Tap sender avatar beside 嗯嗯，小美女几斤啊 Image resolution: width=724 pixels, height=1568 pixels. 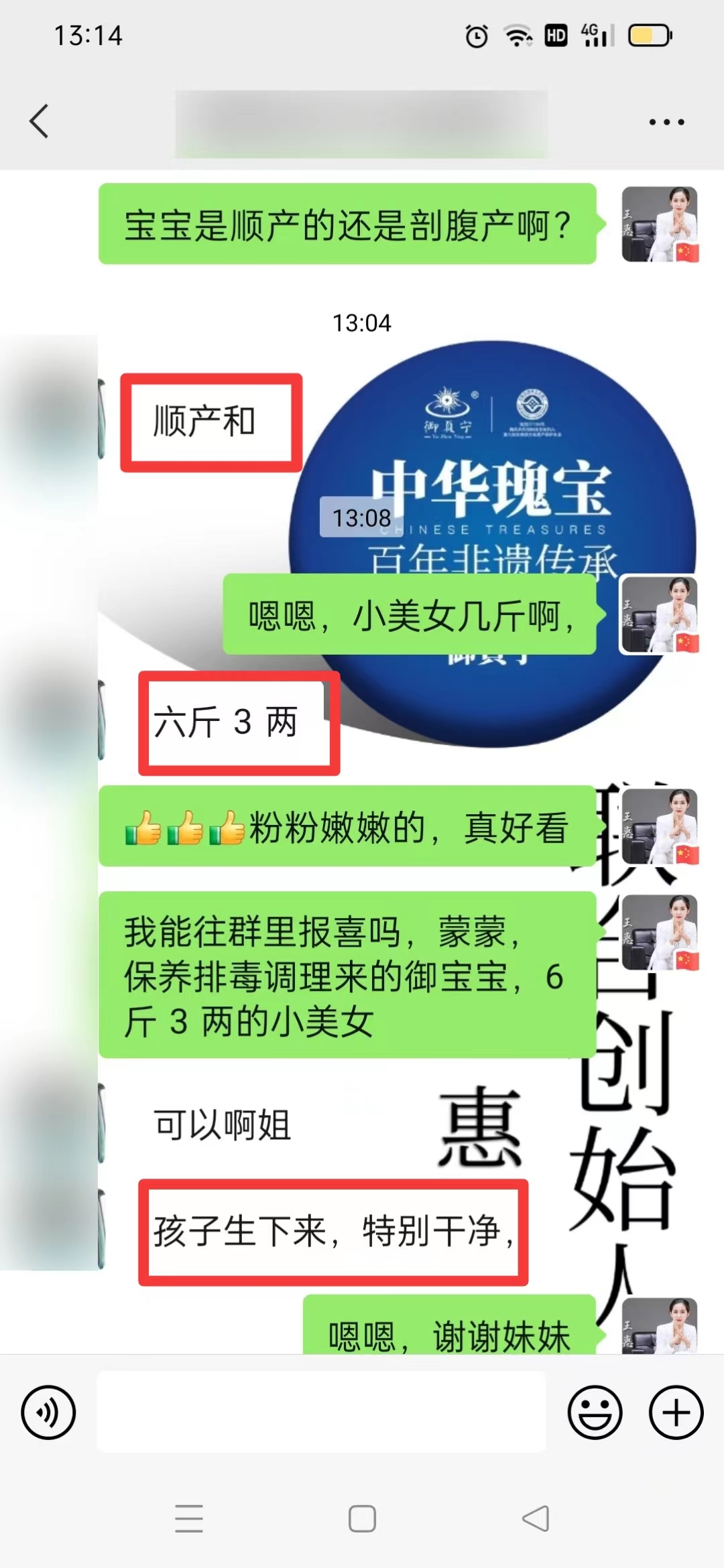pyautogui.click(x=660, y=614)
